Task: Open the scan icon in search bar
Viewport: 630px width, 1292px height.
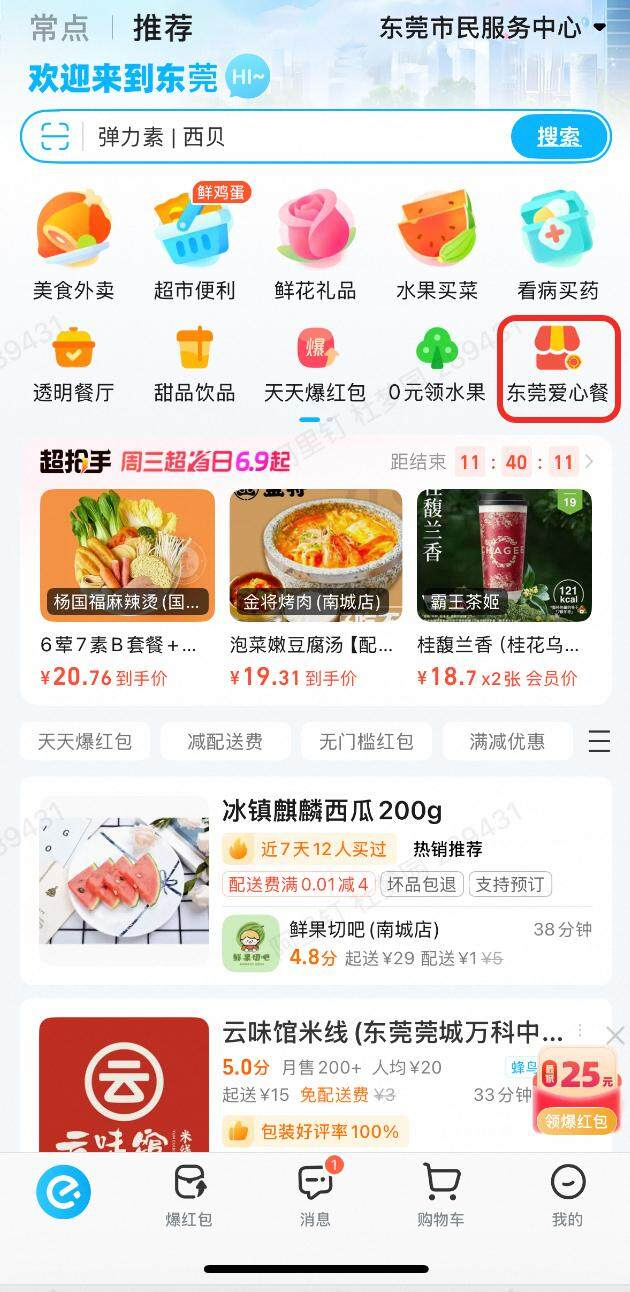Action: tap(55, 137)
